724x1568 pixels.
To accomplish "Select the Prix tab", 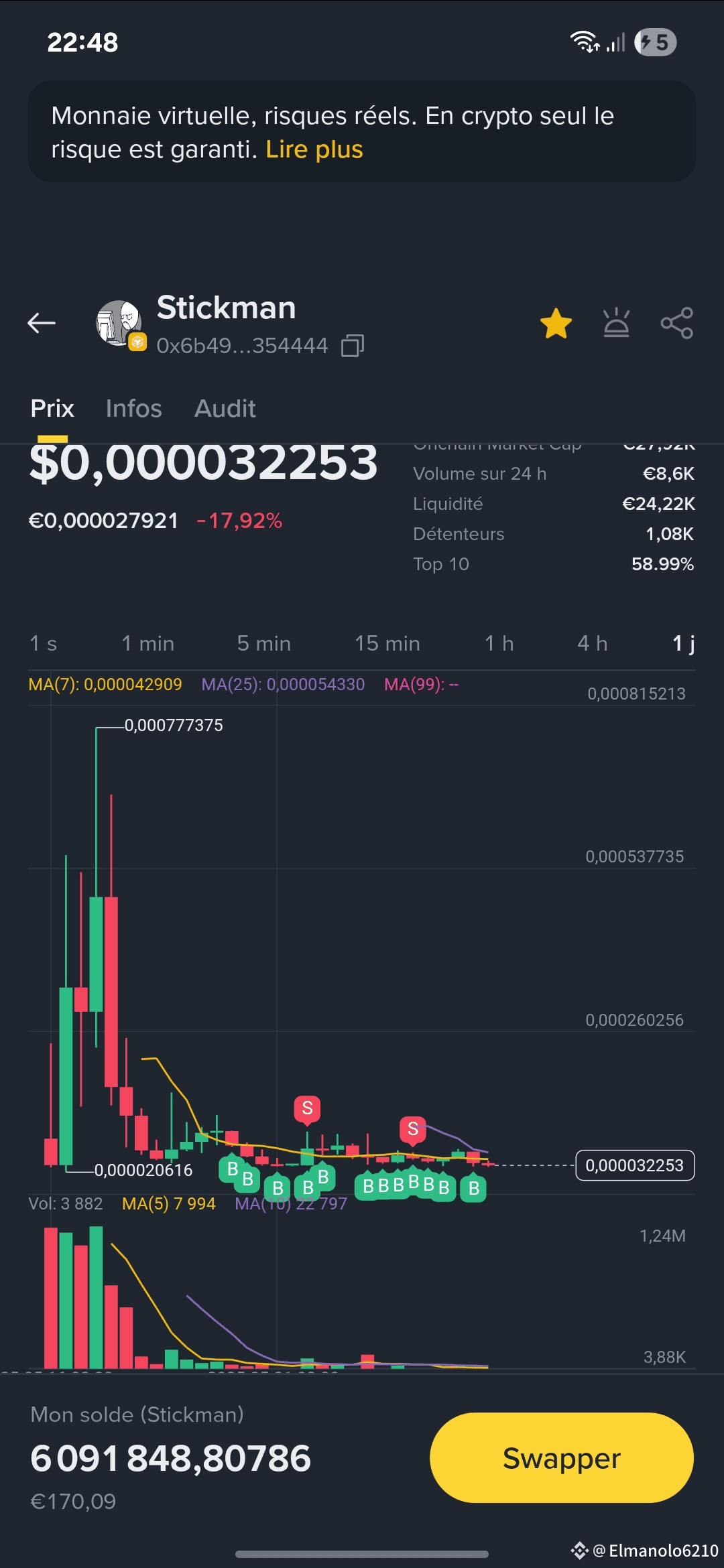I will click(x=52, y=409).
